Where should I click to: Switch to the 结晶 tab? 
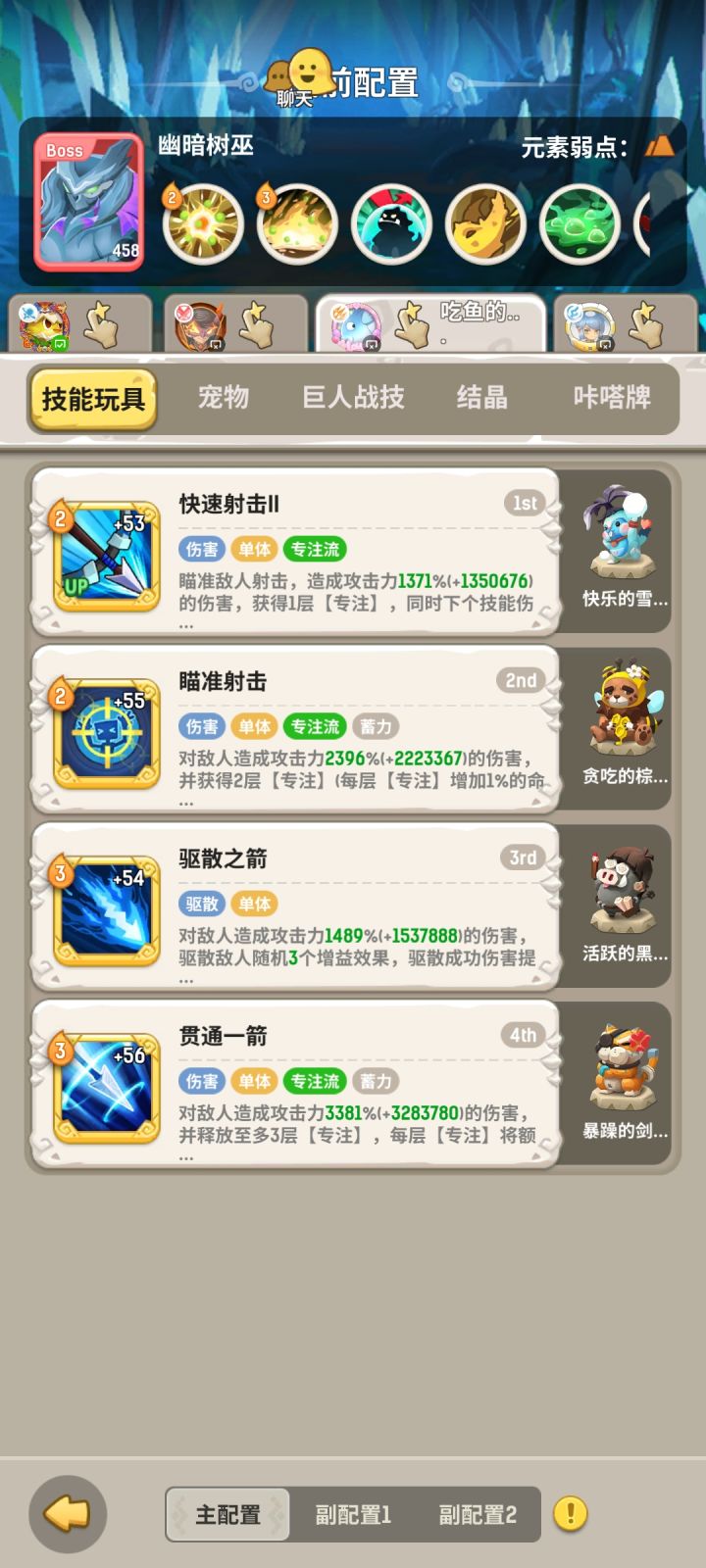coord(480,398)
